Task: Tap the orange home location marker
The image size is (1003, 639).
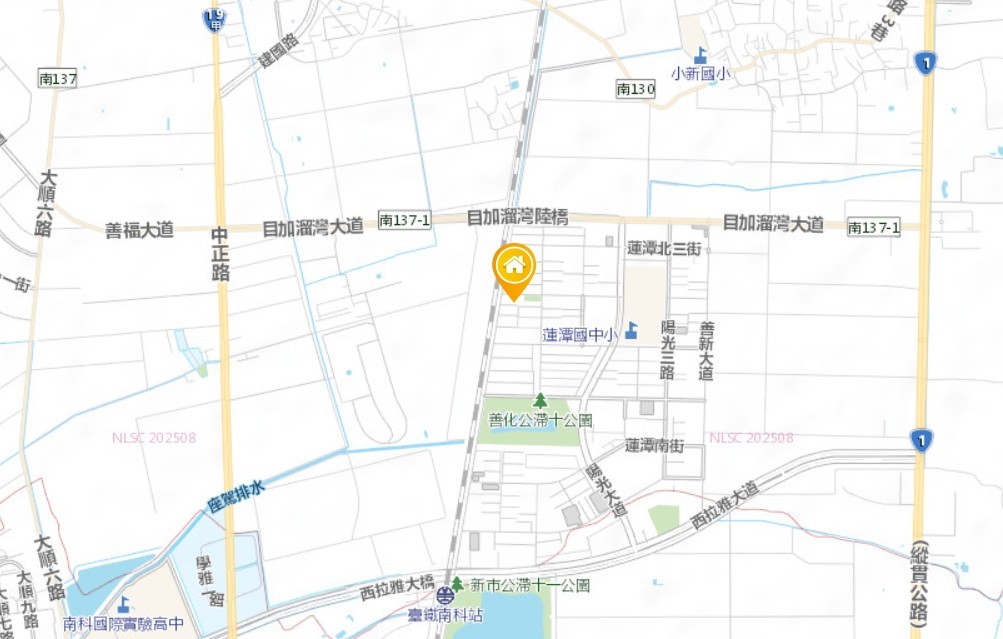Action: point(514,268)
